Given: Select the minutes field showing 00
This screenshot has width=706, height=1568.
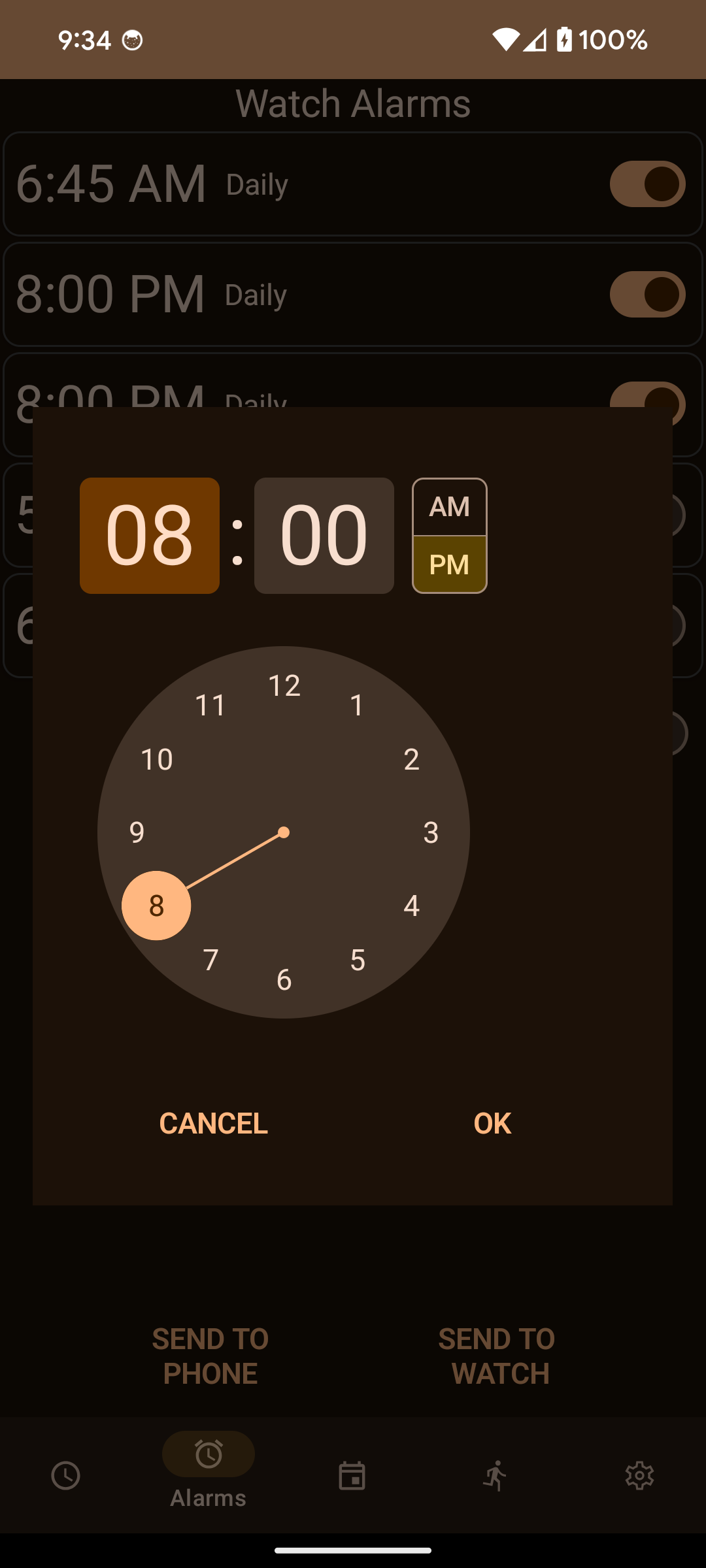Looking at the screenshot, I should coord(324,535).
